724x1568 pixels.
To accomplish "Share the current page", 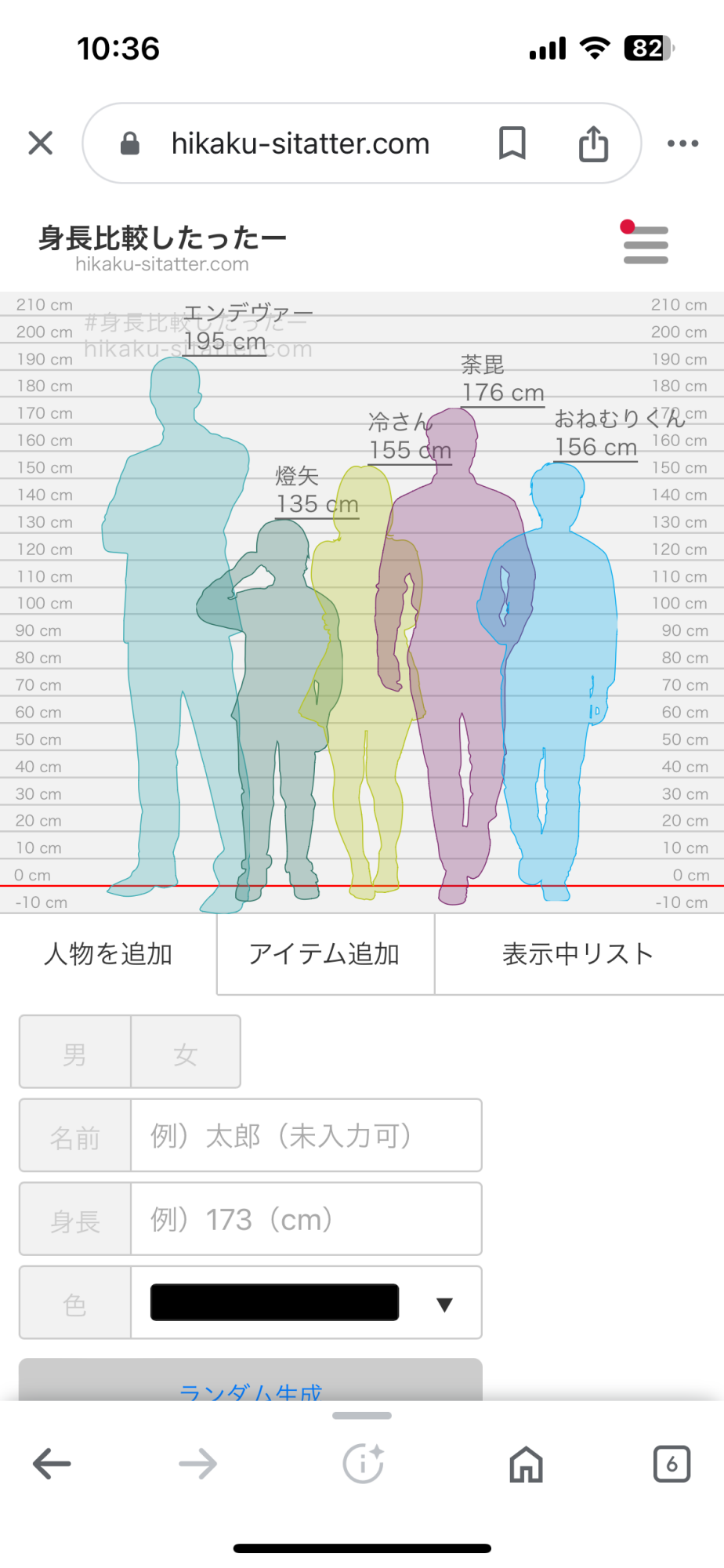I will tap(593, 143).
